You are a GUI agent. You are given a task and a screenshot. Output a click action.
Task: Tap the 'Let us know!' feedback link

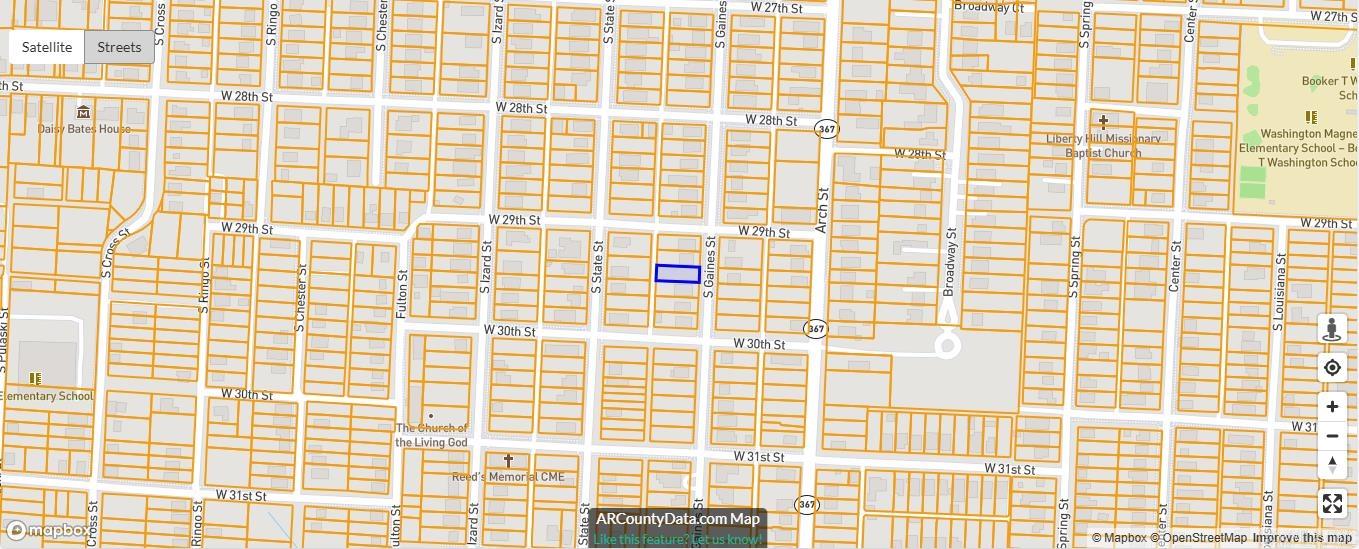(727, 539)
